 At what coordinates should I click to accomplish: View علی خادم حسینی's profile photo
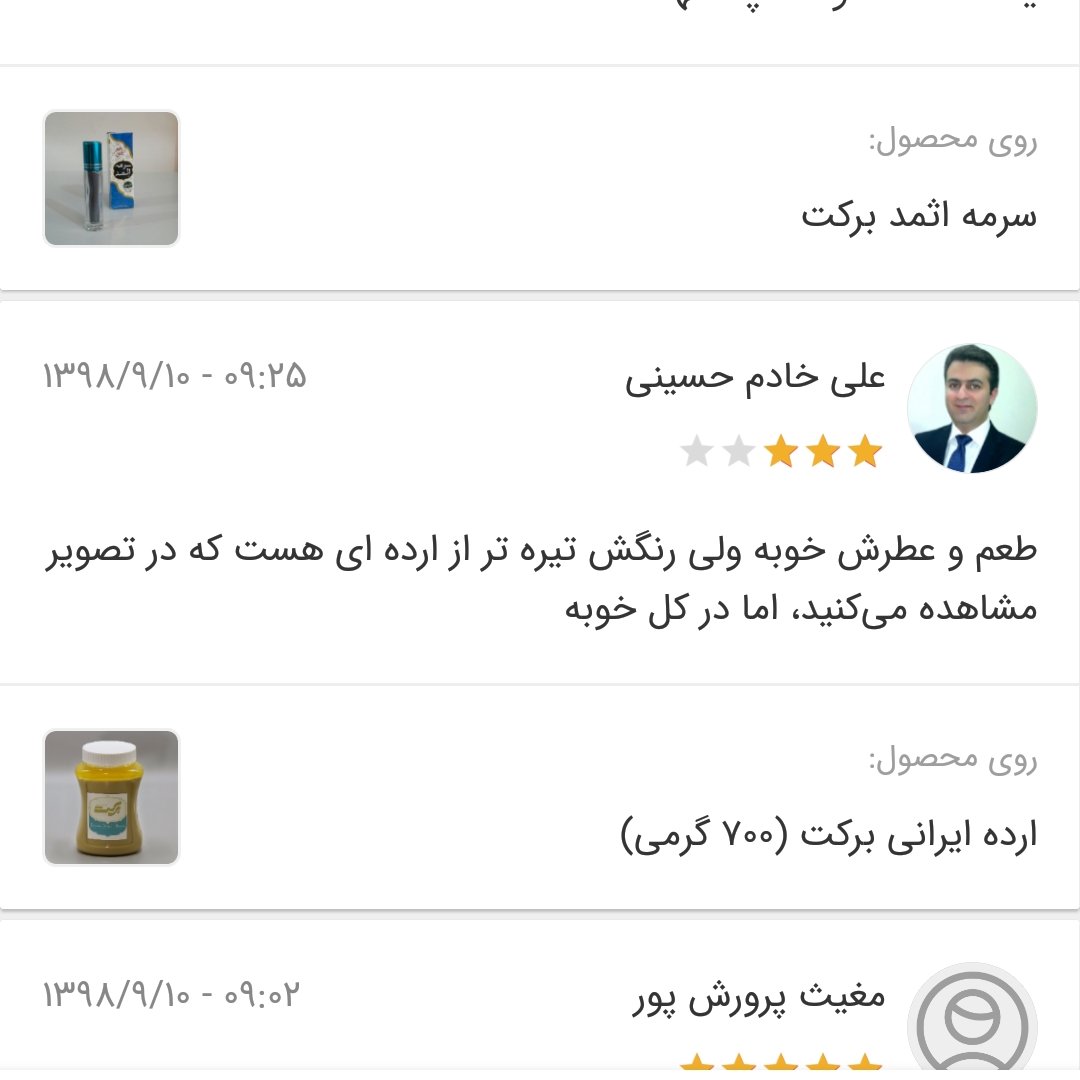pyautogui.click(x=971, y=409)
